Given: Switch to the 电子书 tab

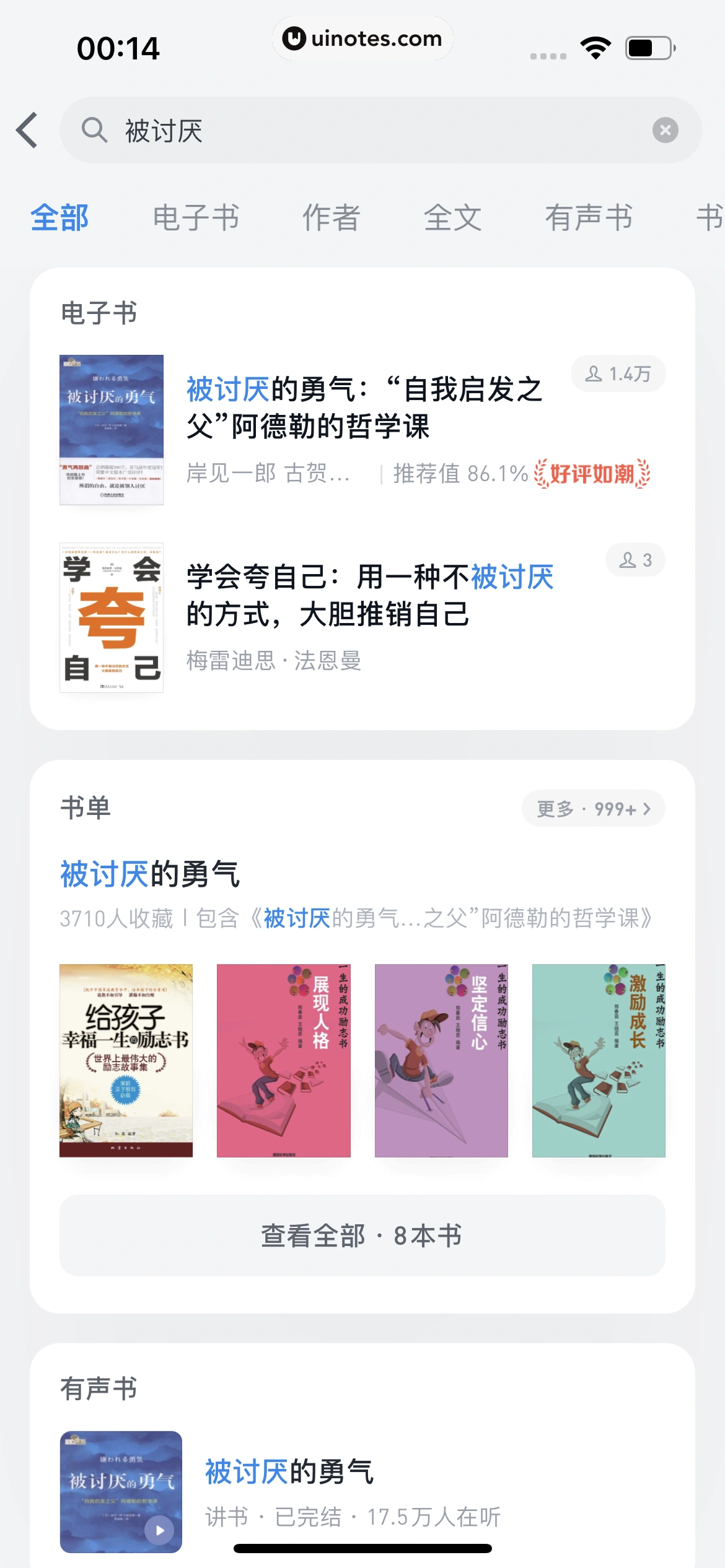Looking at the screenshot, I should click(195, 218).
